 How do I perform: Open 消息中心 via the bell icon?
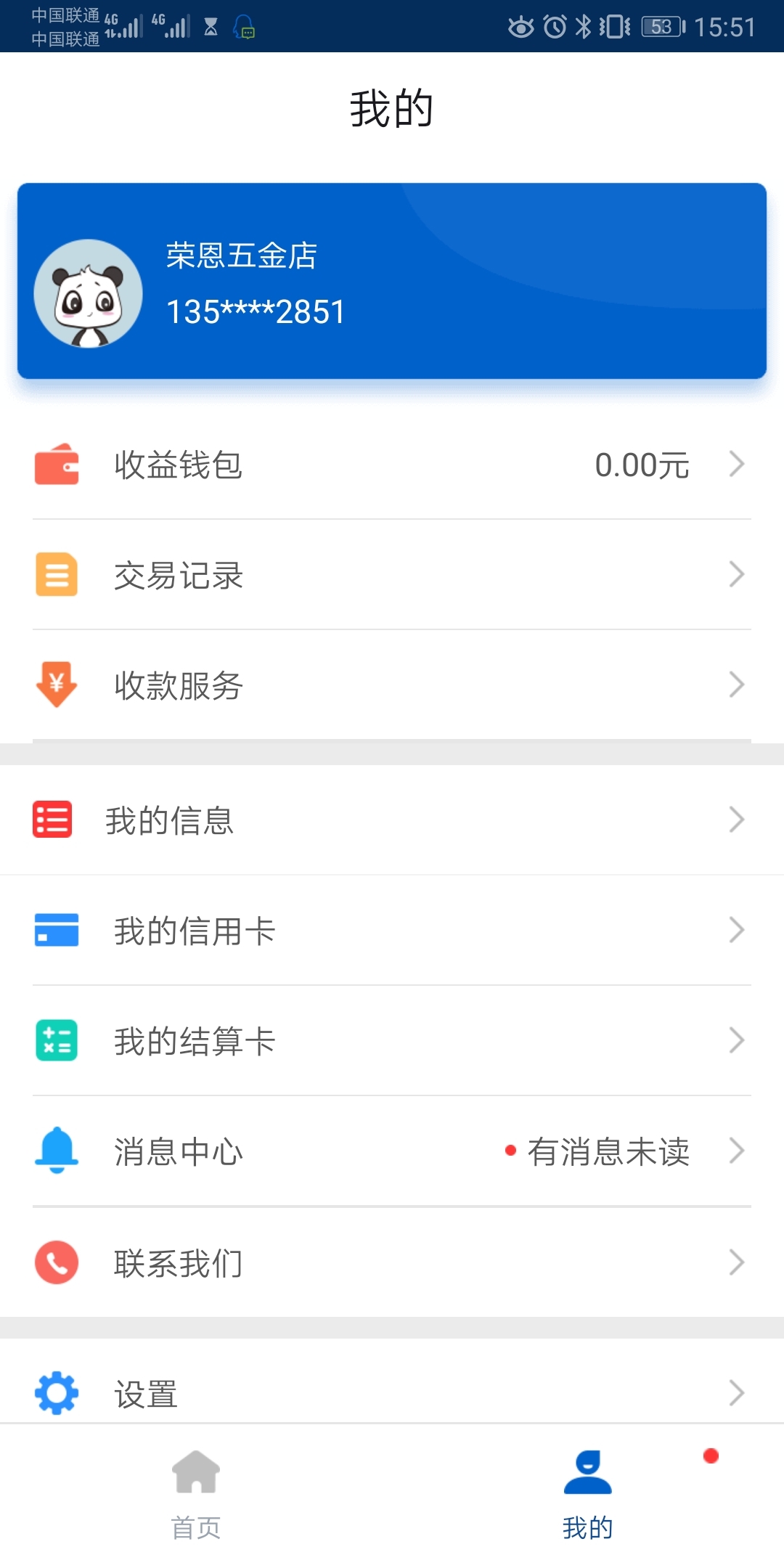pyautogui.click(x=57, y=1151)
